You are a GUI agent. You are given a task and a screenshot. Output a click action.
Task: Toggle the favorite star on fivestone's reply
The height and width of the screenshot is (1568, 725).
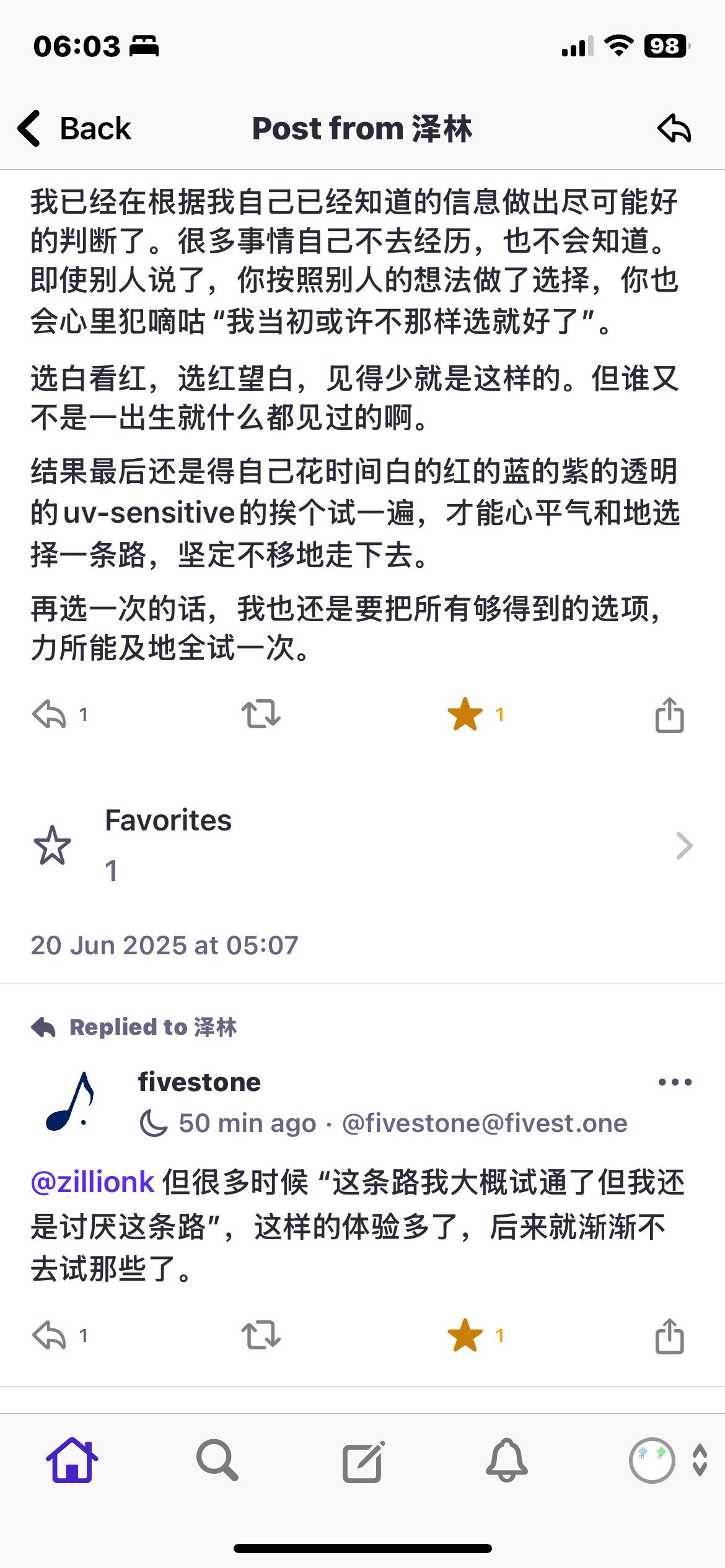tap(465, 1336)
